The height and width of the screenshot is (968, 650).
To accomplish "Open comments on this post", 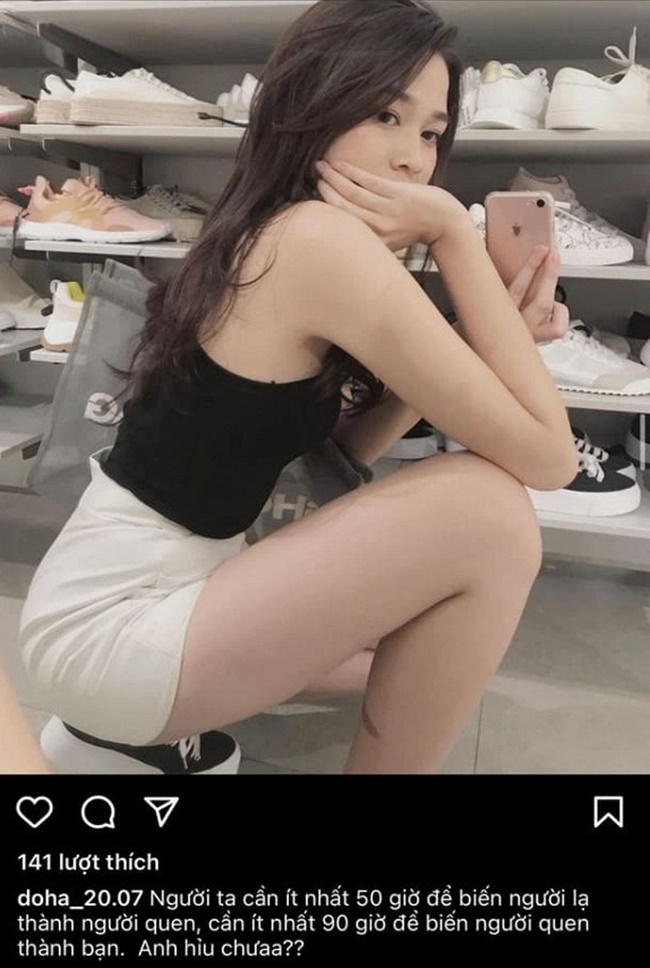I will point(98,813).
